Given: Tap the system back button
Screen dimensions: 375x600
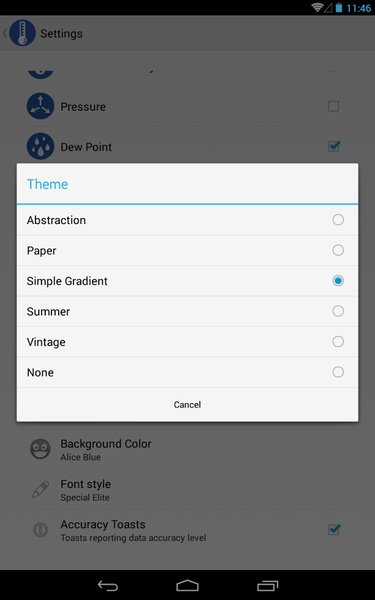Looking at the screenshot, I should [x=108, y=585].
